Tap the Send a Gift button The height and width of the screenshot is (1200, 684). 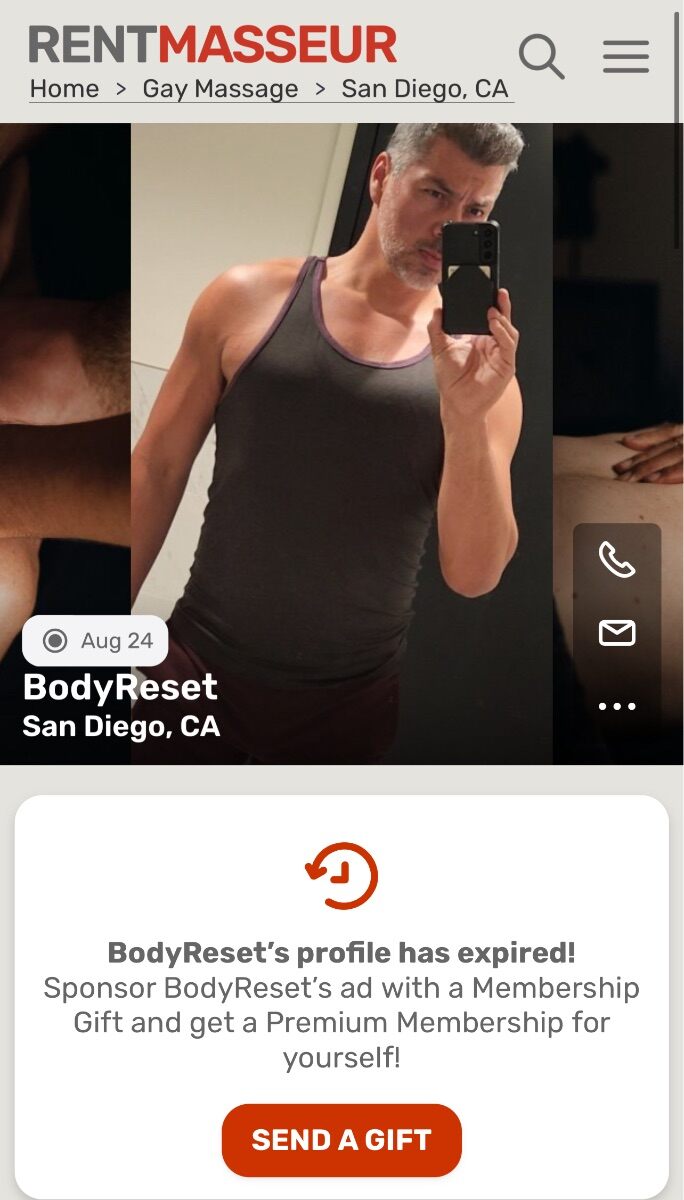pos(342,1140)
